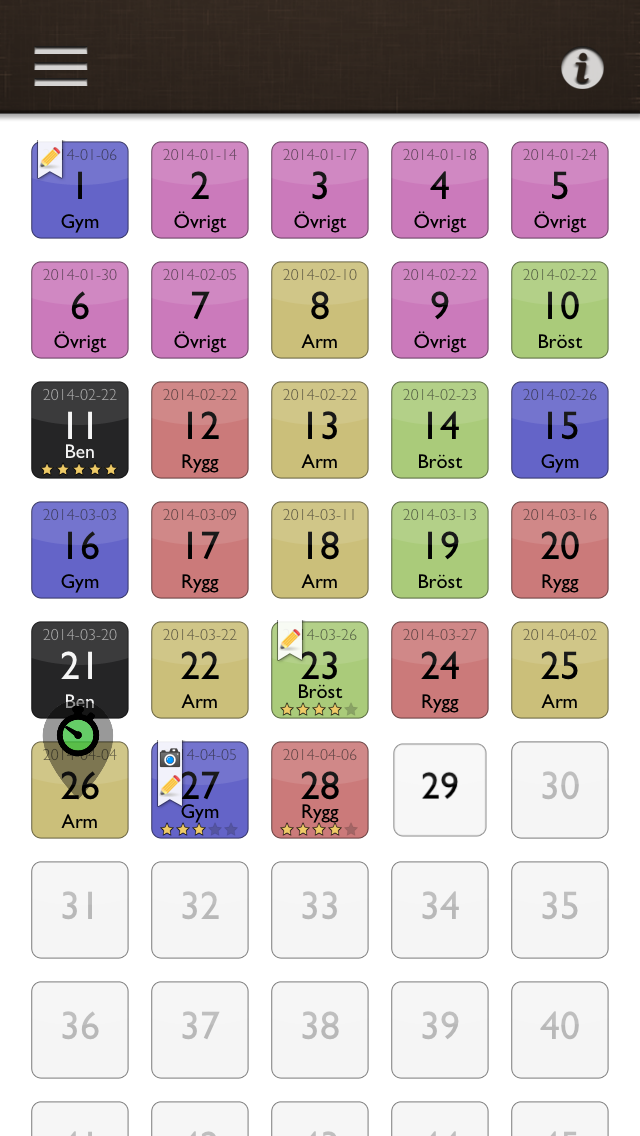
Task: Open workout 25 Arm
Action: tap(560, 670)
